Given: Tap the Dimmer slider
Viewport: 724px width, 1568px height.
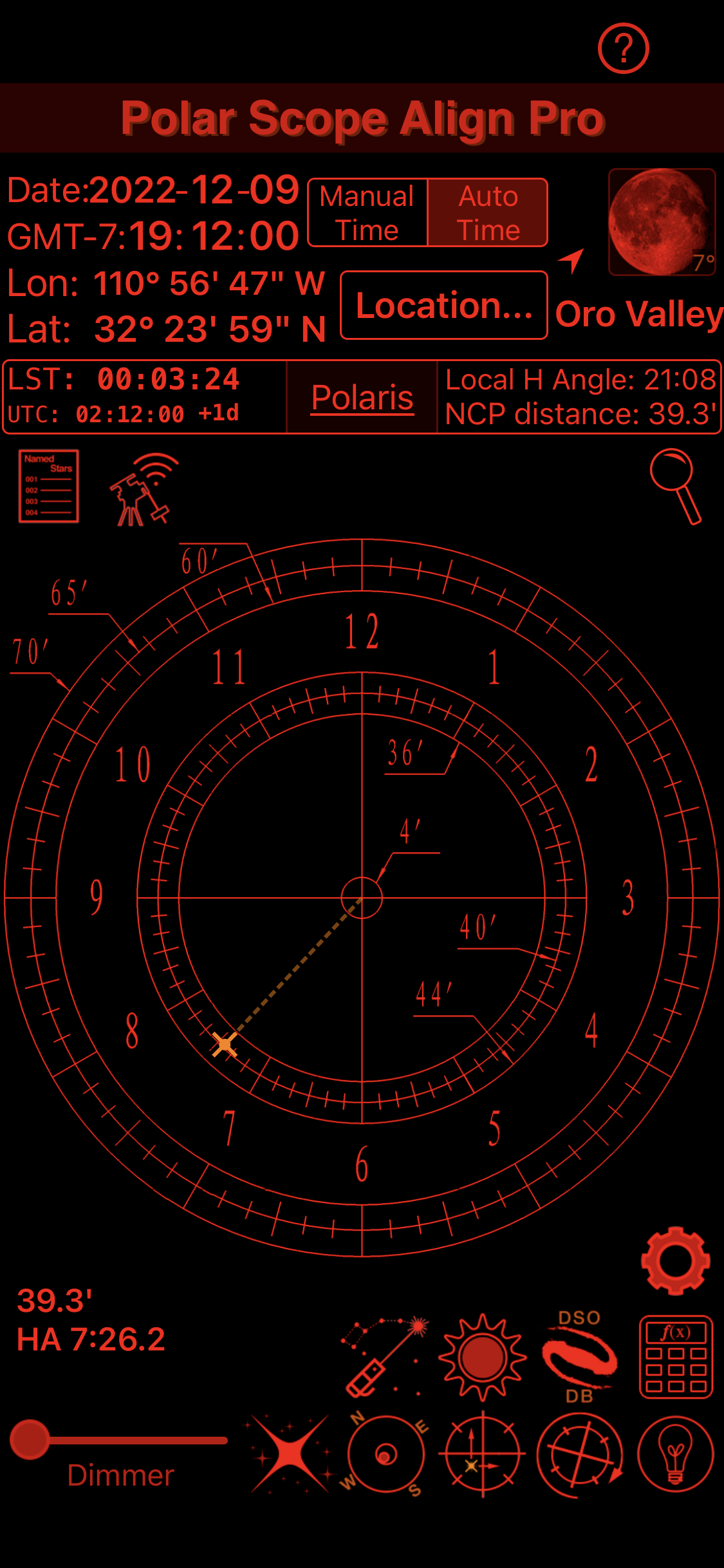Looking at the screenshot, I should pos(119,1440).
